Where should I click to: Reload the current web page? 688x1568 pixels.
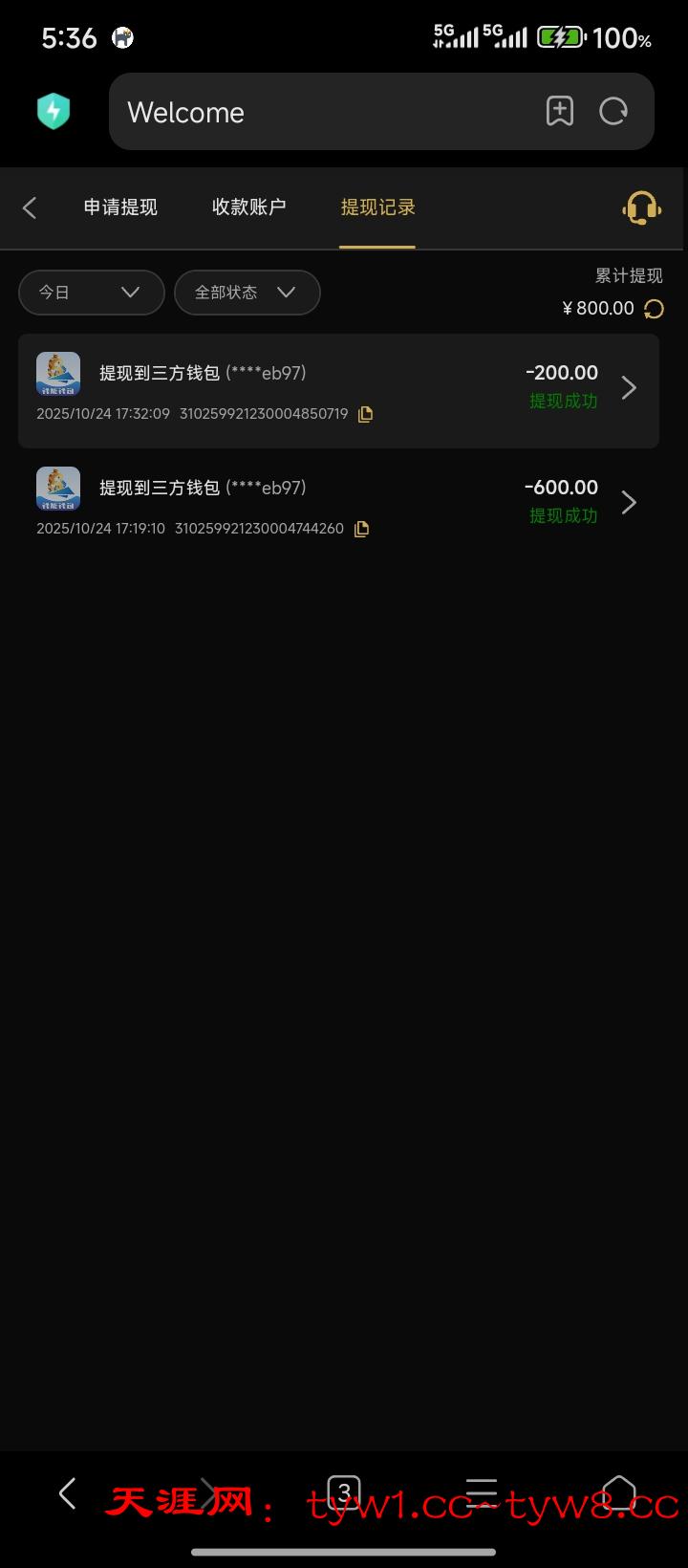pyautogui.click(x=613, y=112)
